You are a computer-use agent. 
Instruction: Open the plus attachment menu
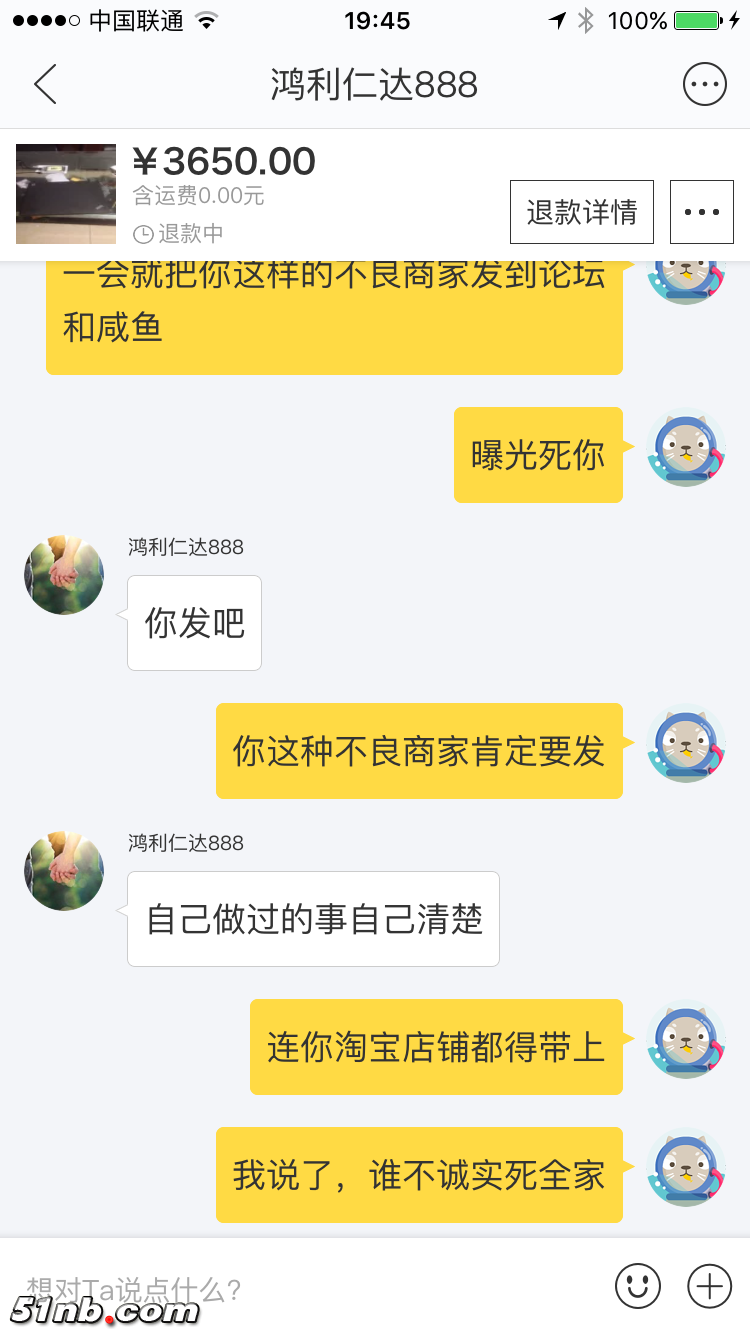point(710,1285)
